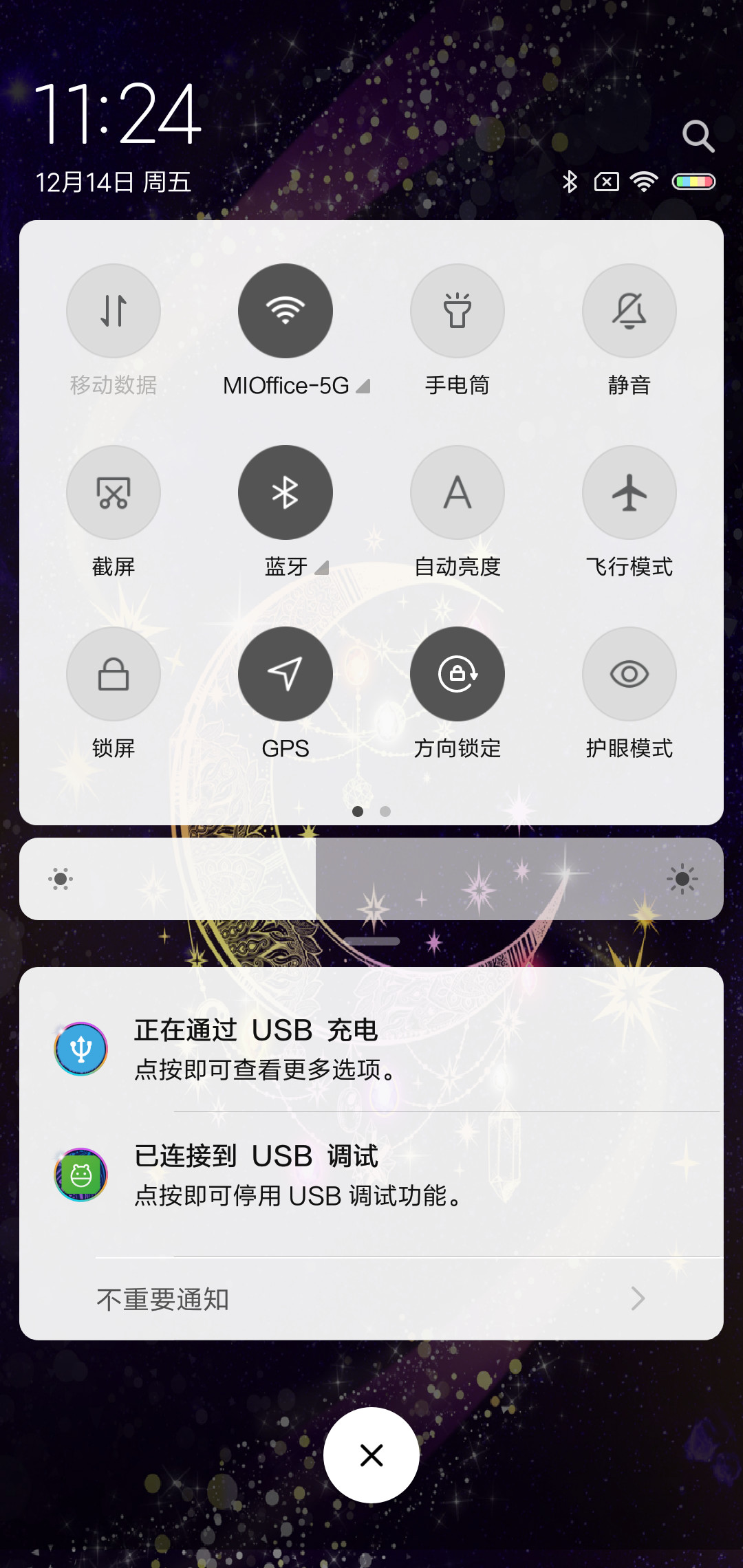Turn off GPS
743x1568 pixels.
point(286,674)
